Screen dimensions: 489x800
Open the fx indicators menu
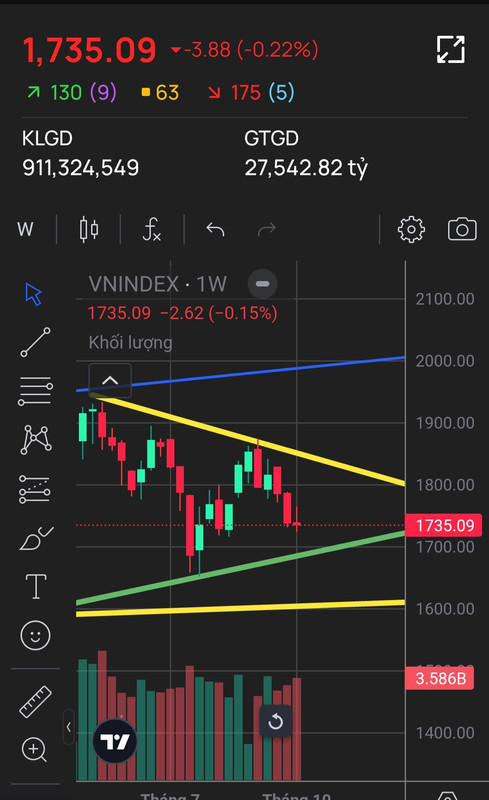click(x=152, y=230)
